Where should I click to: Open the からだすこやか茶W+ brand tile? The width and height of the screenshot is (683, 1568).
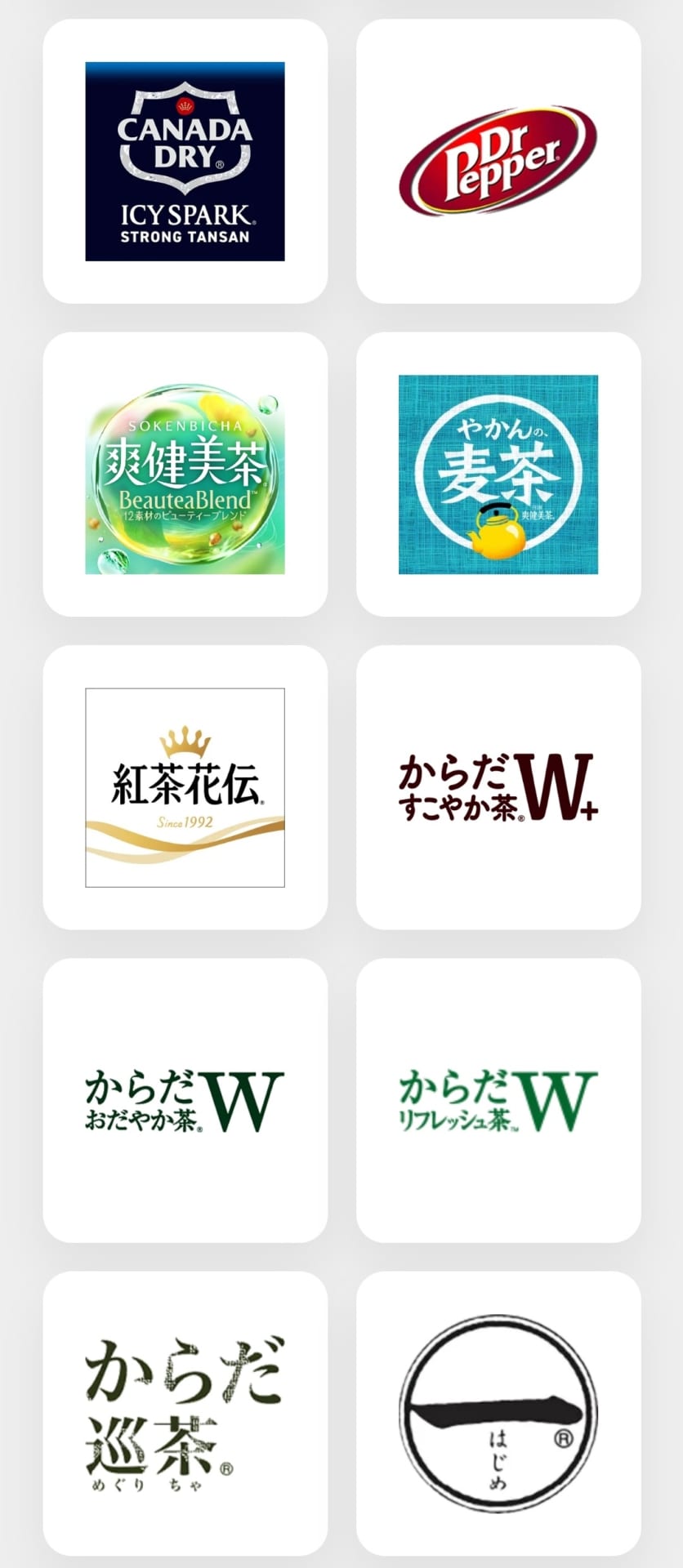(498, 787)
